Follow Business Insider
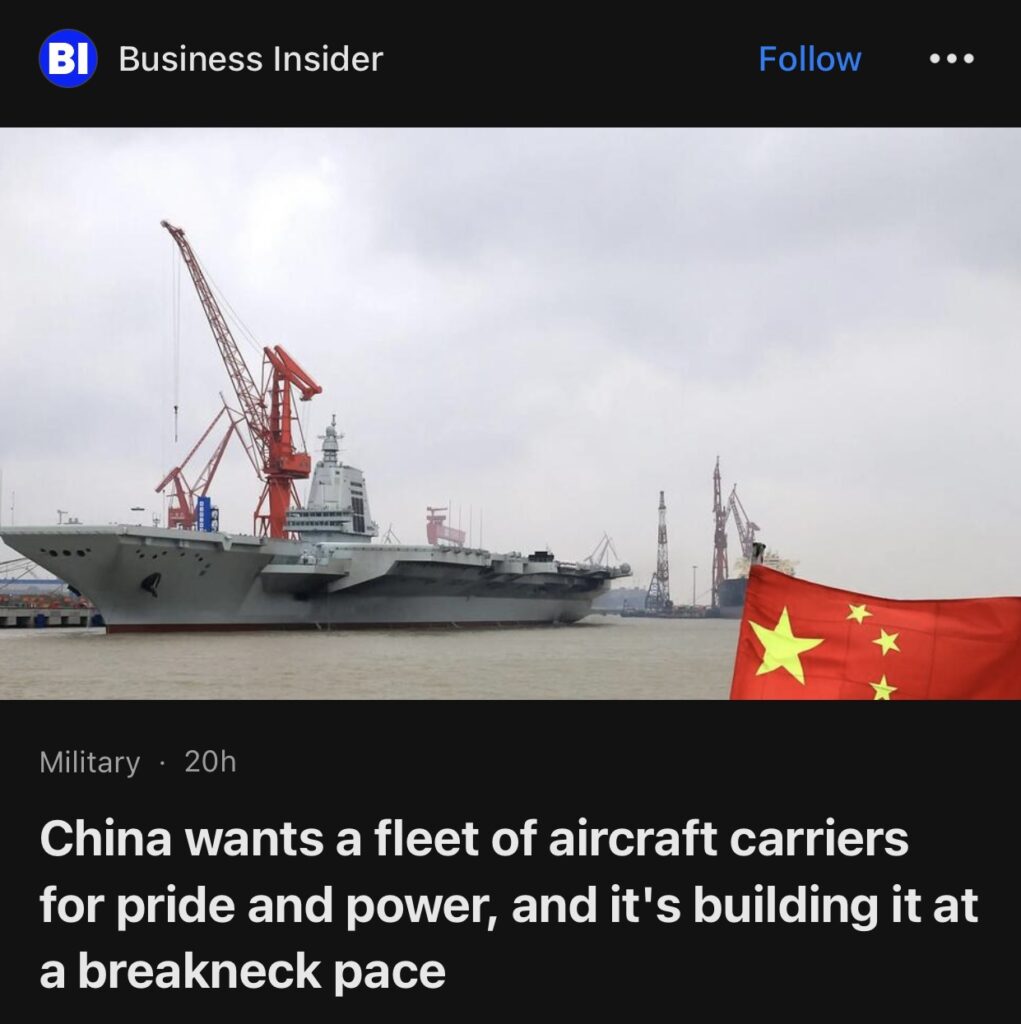The height and width of the screenshot is (1024, 1021). pyautogui.click(x=809, y=59)
